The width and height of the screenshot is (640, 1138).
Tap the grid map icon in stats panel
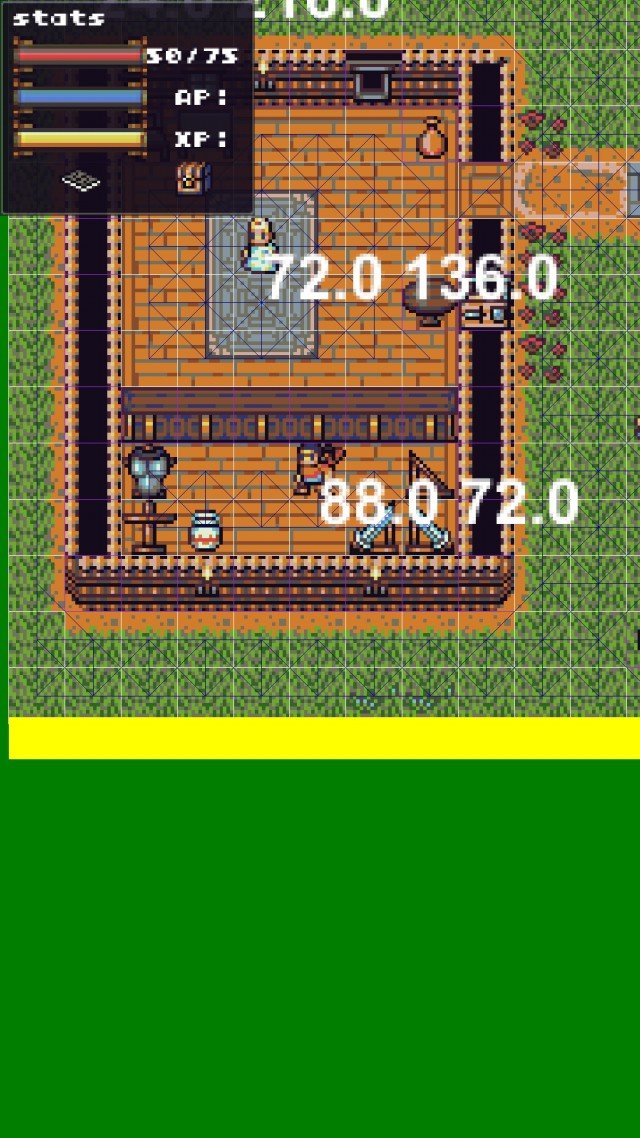point(81,181)
